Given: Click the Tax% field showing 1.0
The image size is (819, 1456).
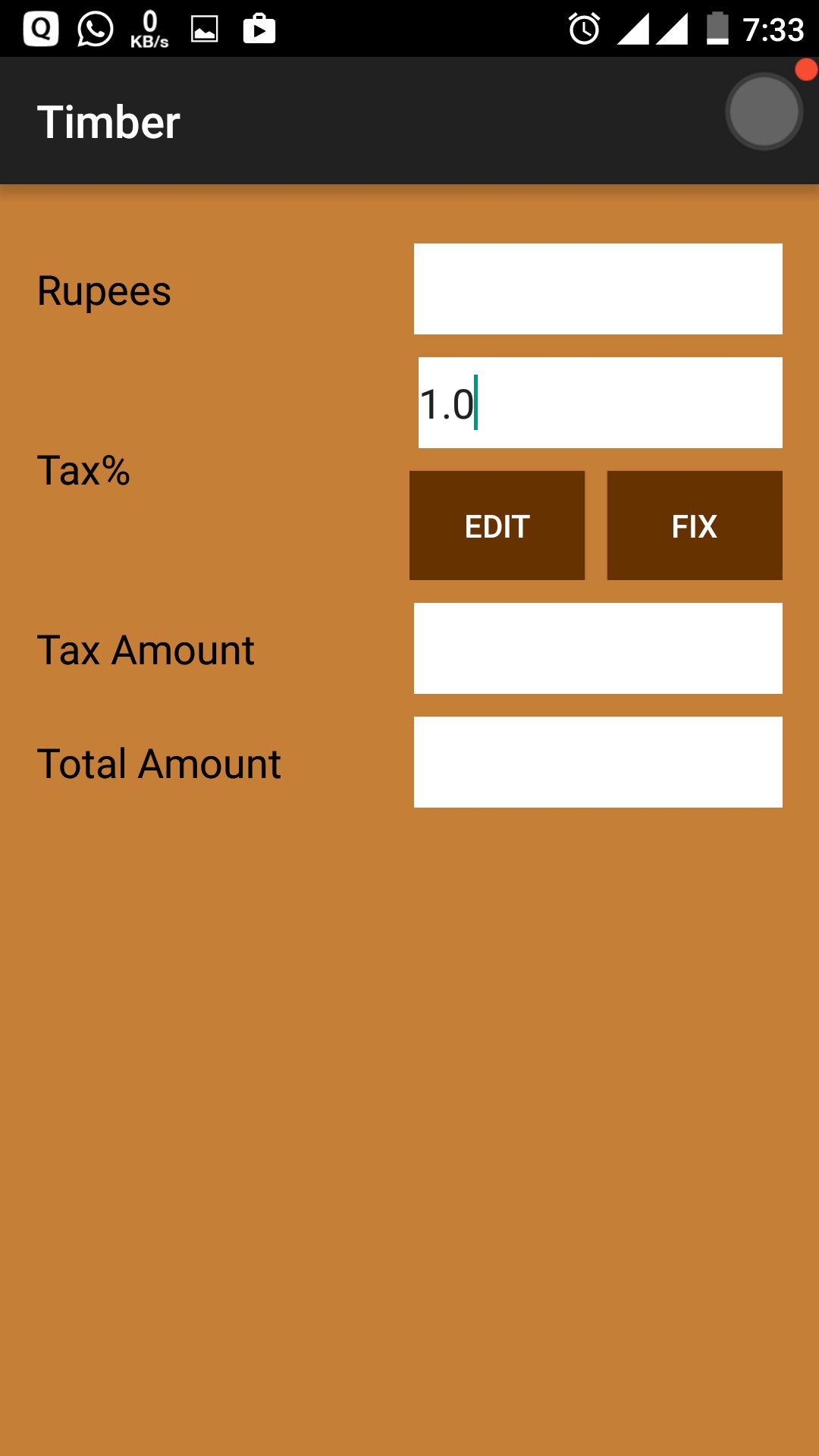Looking at the screenshot, I should (599, 402).
